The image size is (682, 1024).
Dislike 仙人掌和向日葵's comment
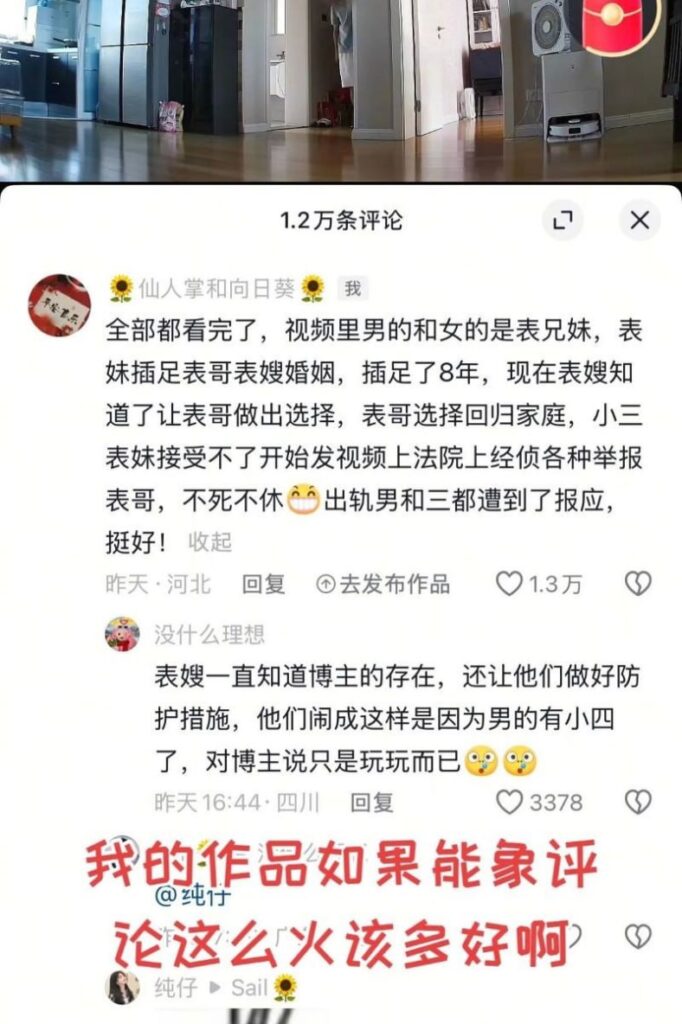[637, 584]
